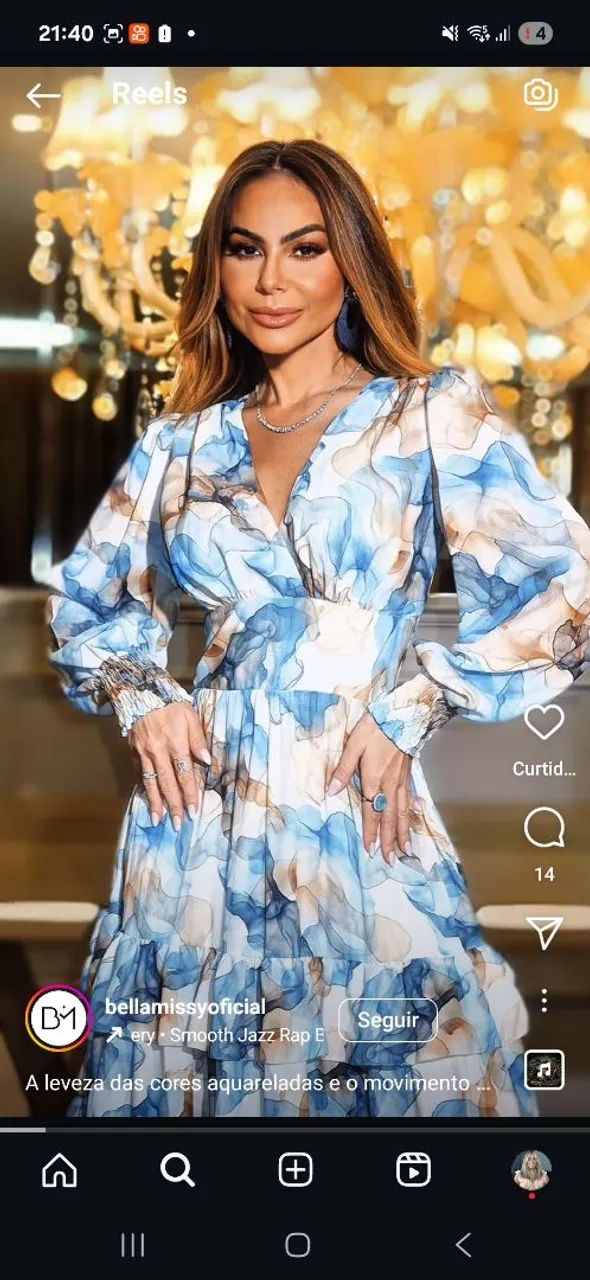Share this reel via the paper plane icon
The image size is (590, 1280).
tap(544, 932)
